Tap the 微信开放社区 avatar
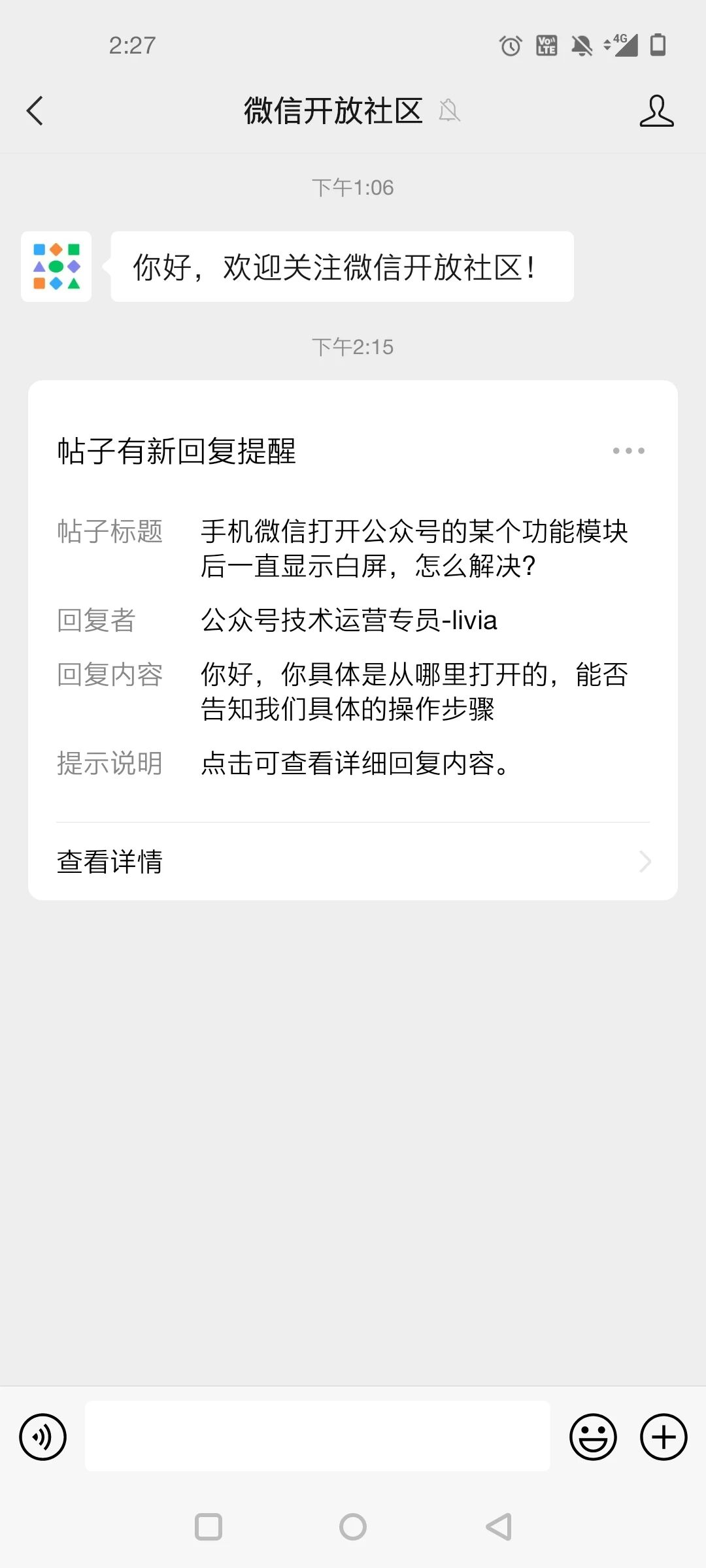This screenshot has width=706, height=1568. point(56,267)
